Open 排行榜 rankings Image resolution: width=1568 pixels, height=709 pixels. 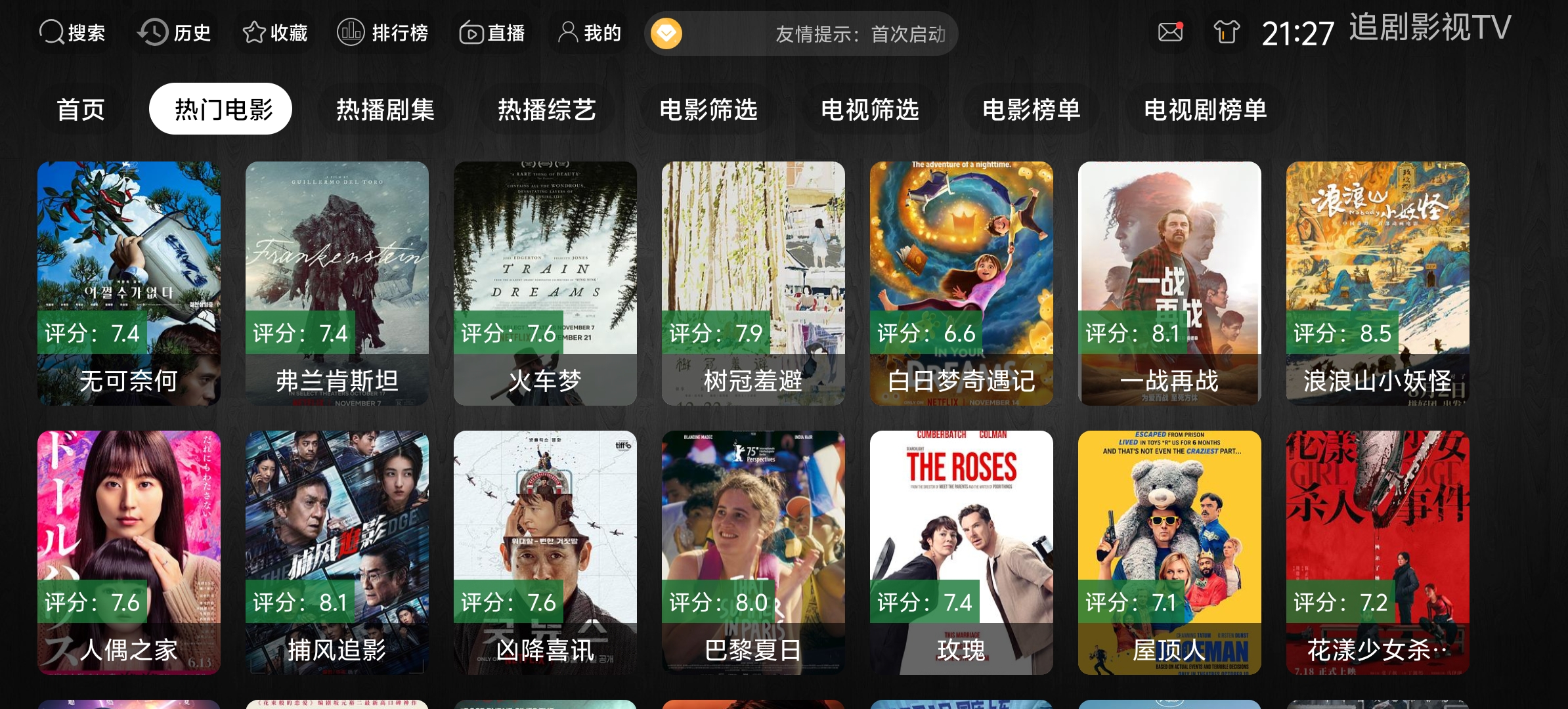[383, 33]
